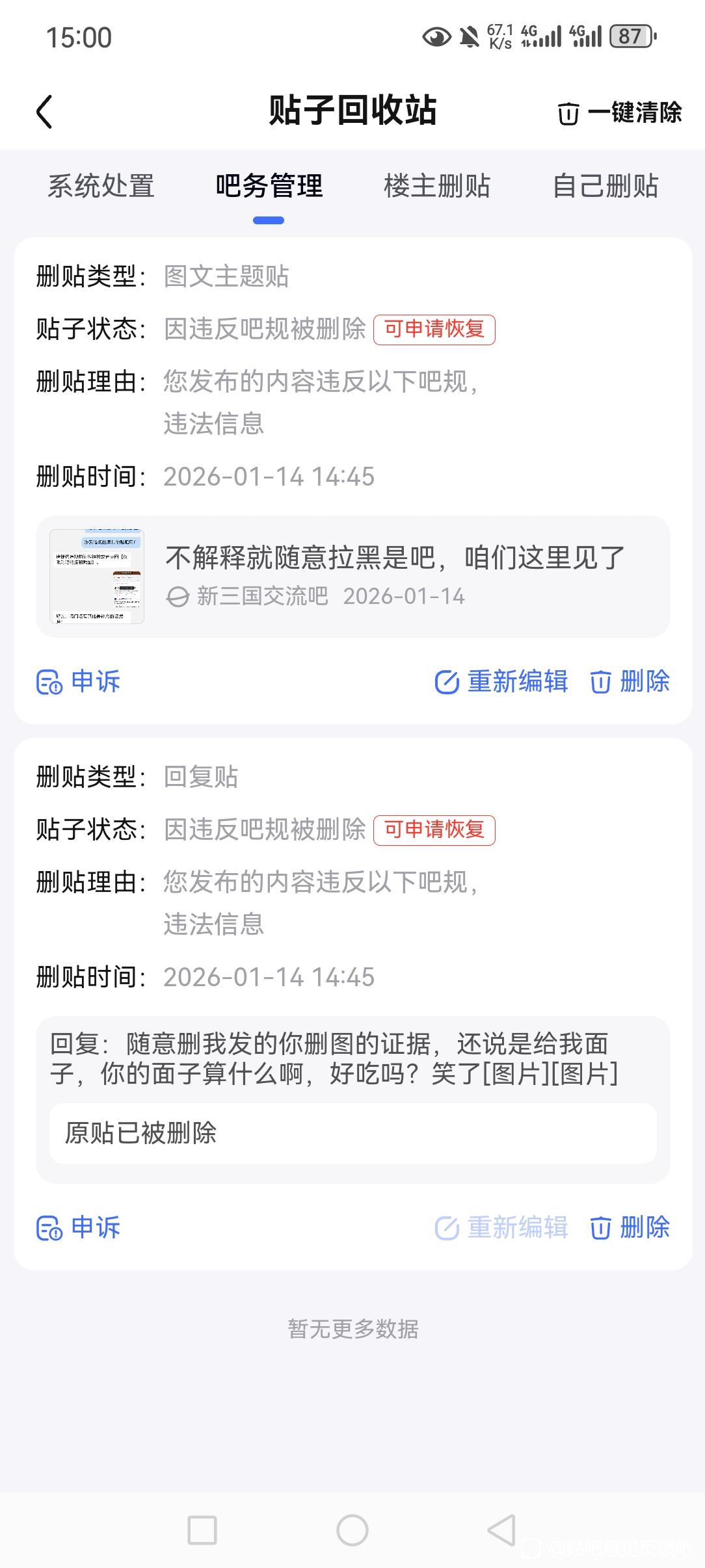Screen dimensions: 705x1568
Task: Open recent apps from the navigation bar
Action: click(202, 1530)
